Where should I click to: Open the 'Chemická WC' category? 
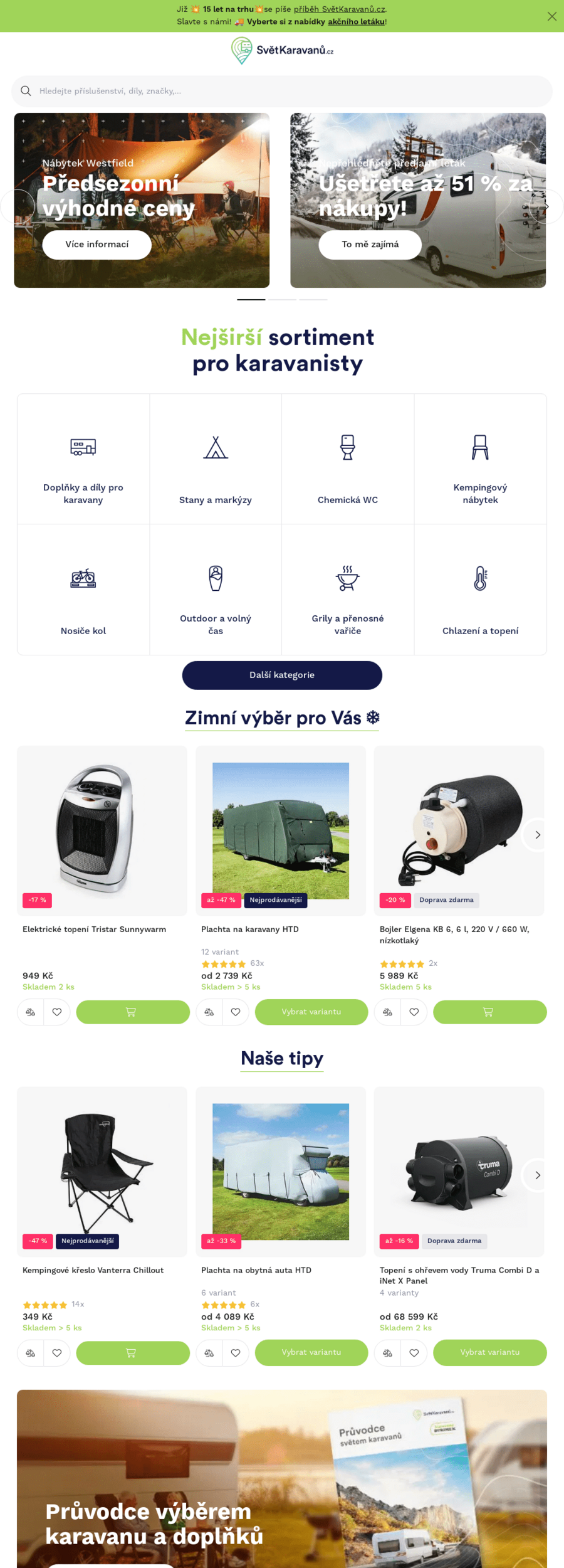pos(347,459)
